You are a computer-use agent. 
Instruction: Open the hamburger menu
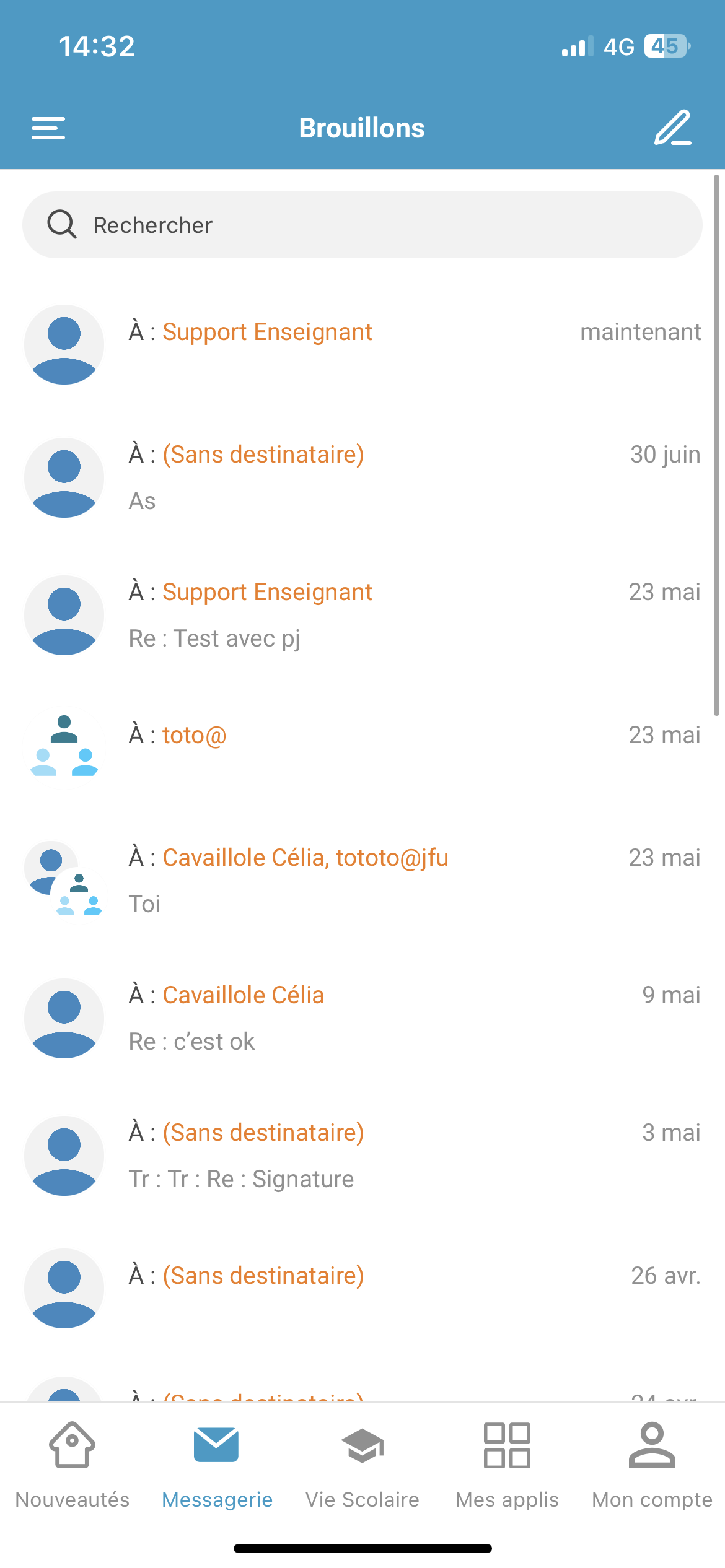click(48, 128)
